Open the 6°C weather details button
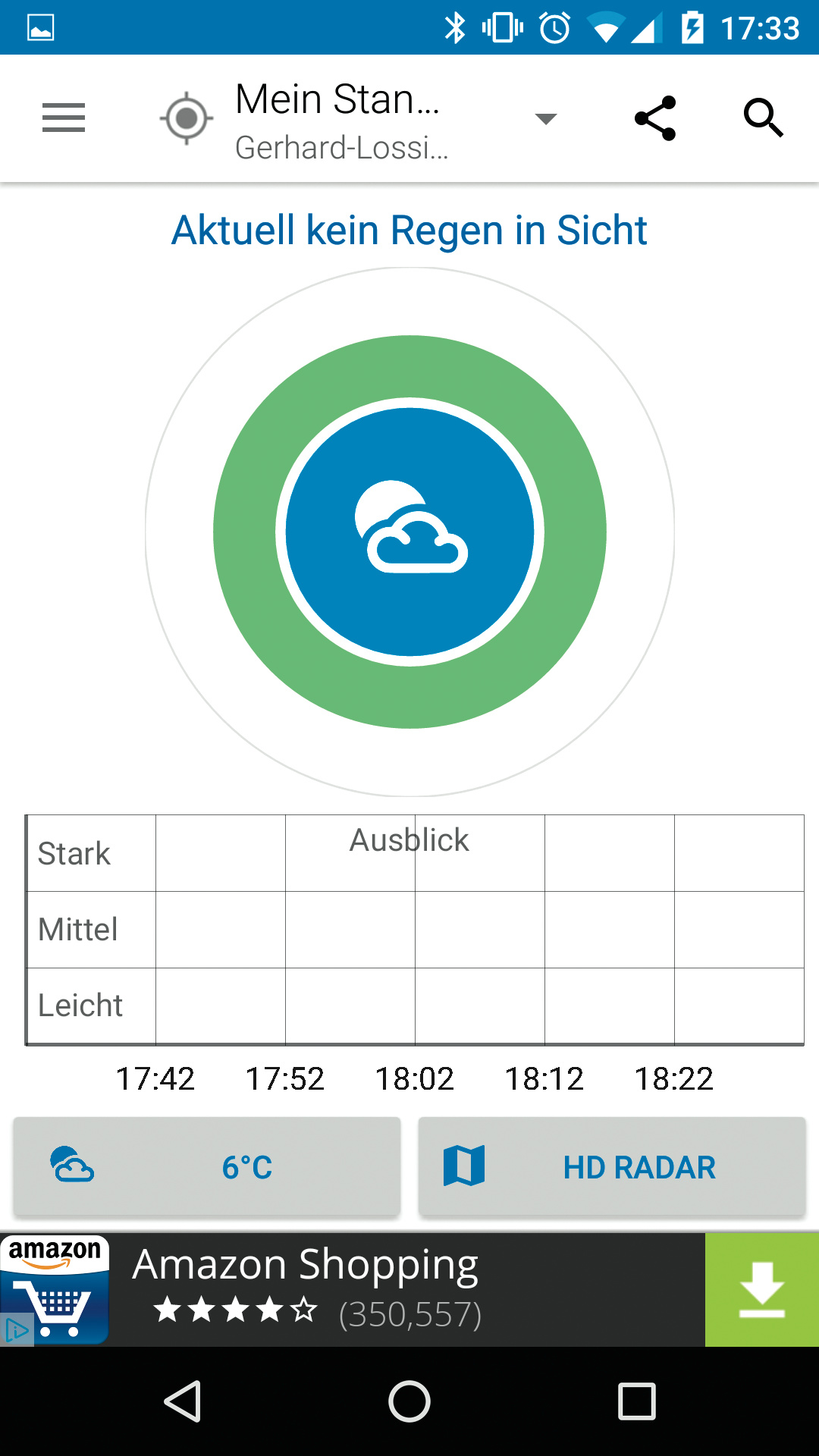819x1456 pixels. click(x=206, y=1167)
